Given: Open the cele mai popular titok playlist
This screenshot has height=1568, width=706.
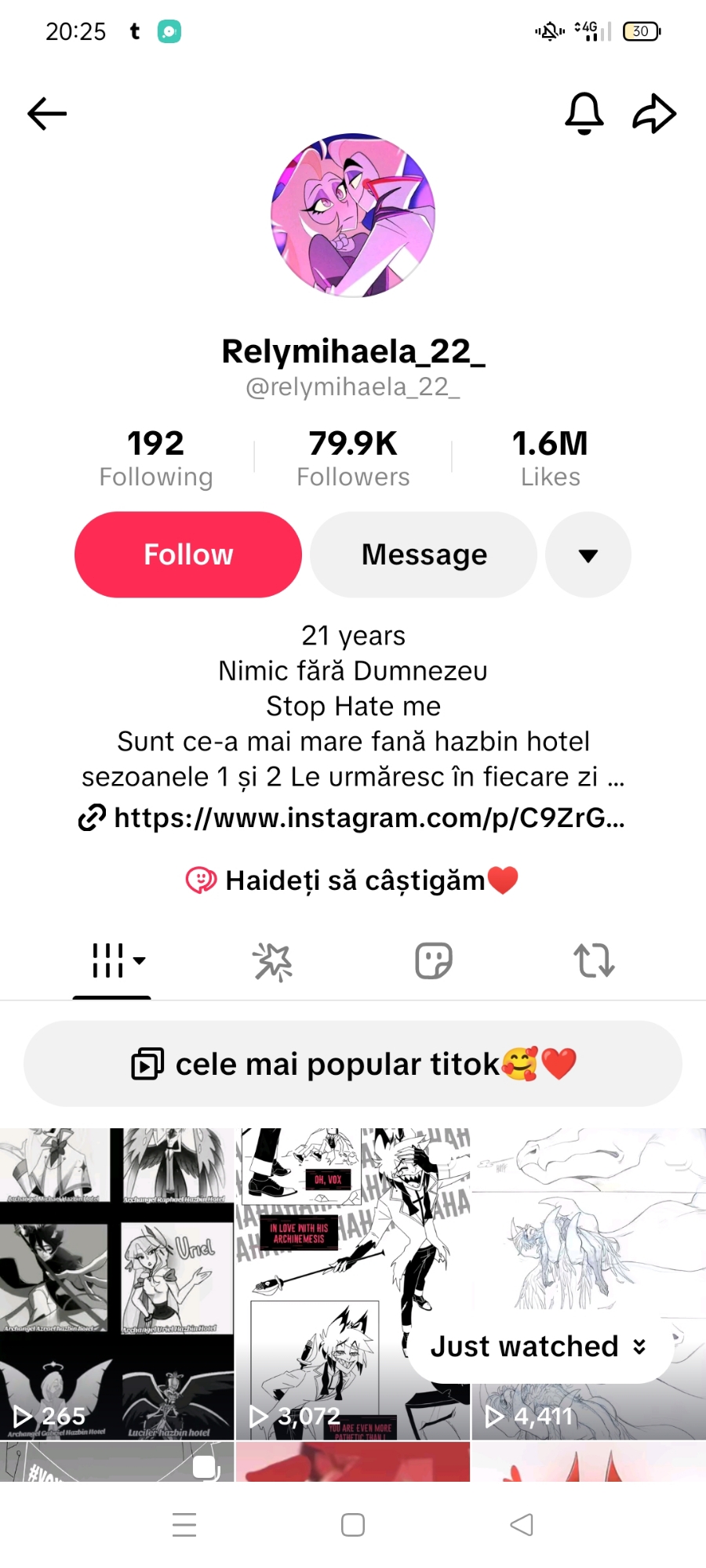Looking at the screenshot, I should [x=353, y=1064].
